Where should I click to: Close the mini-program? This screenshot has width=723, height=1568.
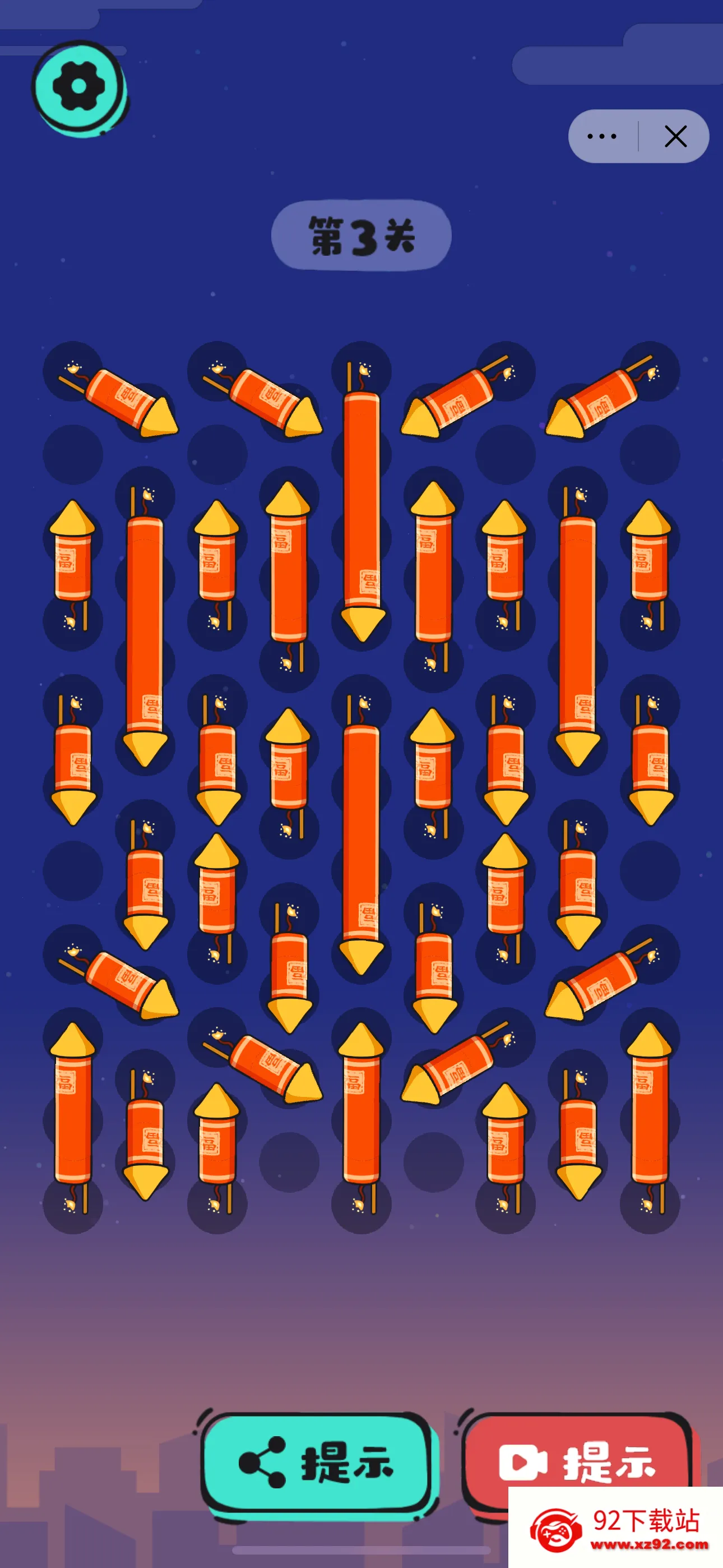pyautogui.click(x=675, y=136)
